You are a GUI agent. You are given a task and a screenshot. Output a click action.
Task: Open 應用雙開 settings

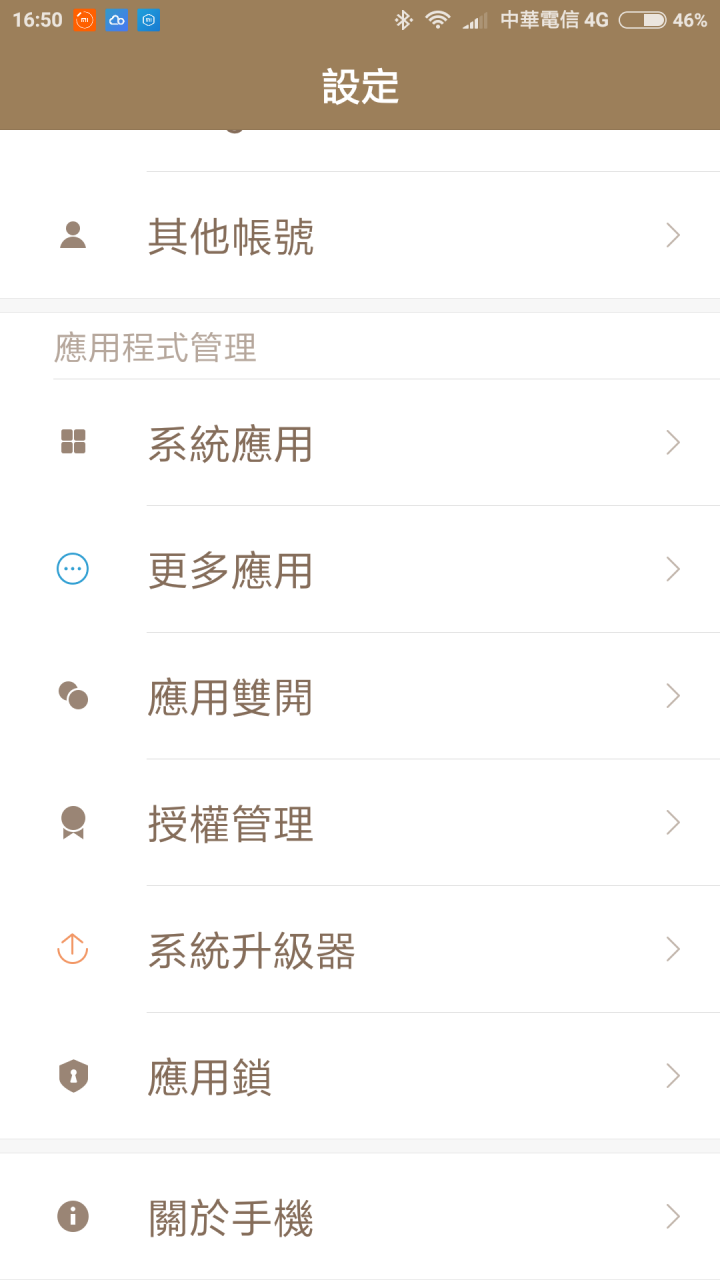(x=360, y=696)
